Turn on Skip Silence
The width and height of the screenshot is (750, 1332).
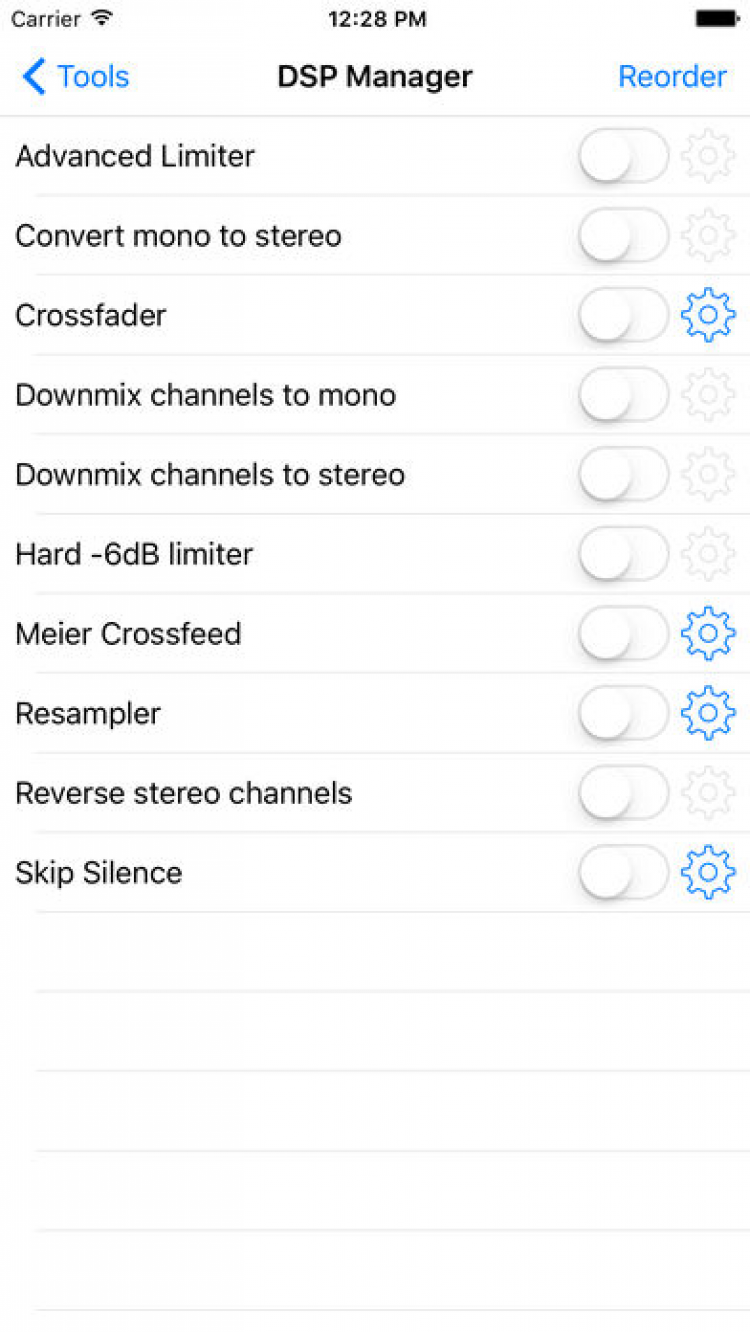point(623,872)
